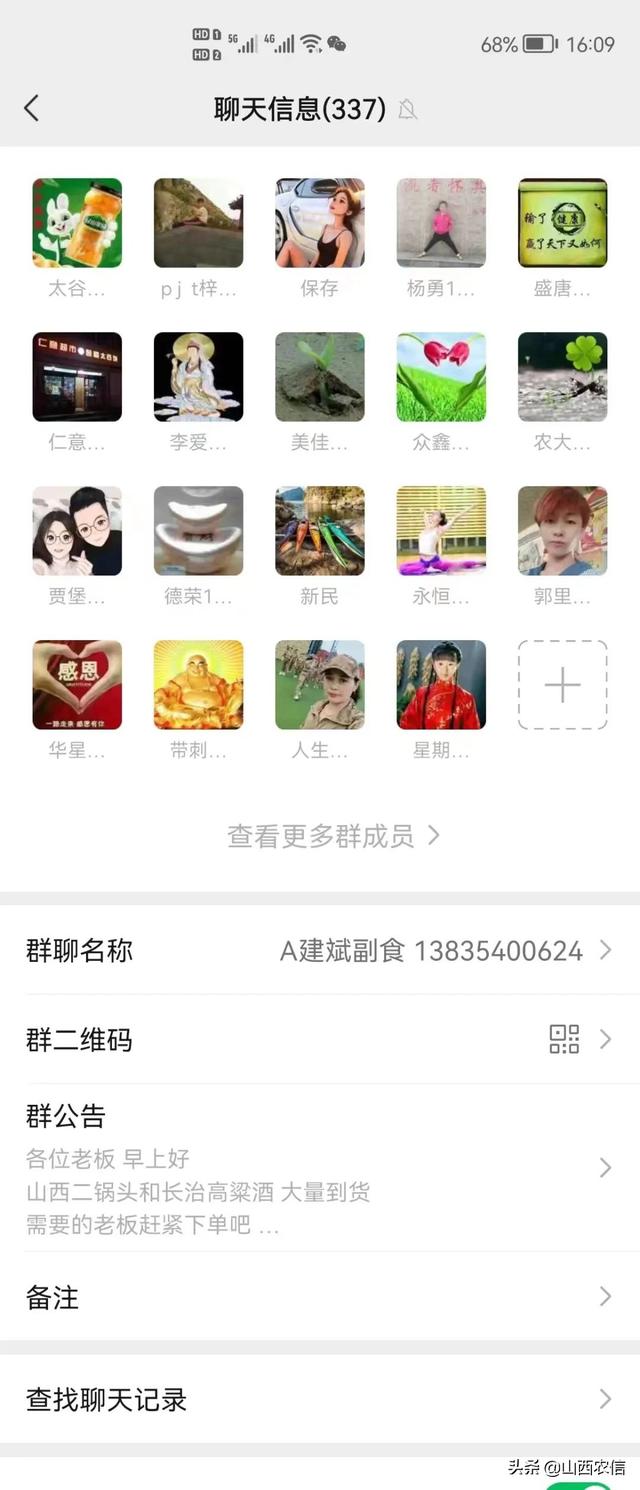Viewport: 640px width, 1490px height.
Task: View 星期 member avatar
Action: point(441,685)
